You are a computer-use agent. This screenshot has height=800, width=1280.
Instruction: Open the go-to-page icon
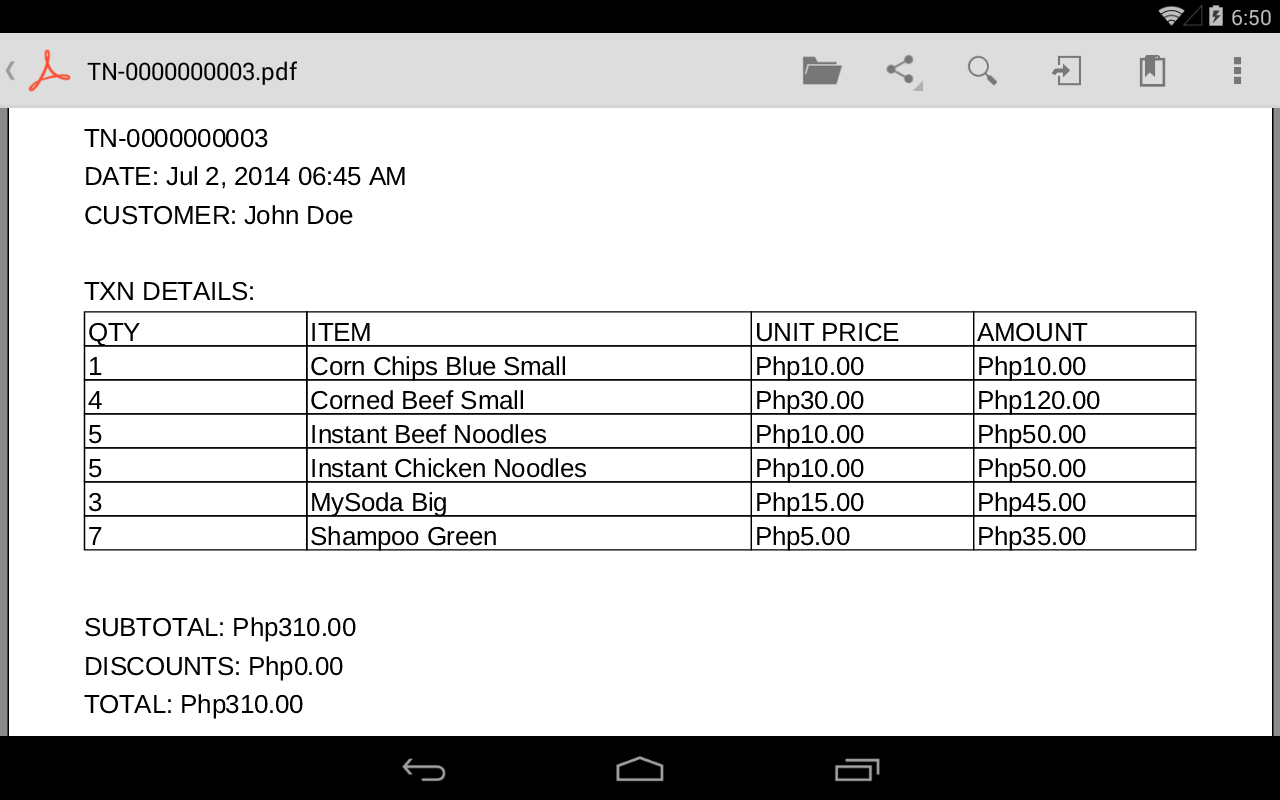coord(1067,71)
